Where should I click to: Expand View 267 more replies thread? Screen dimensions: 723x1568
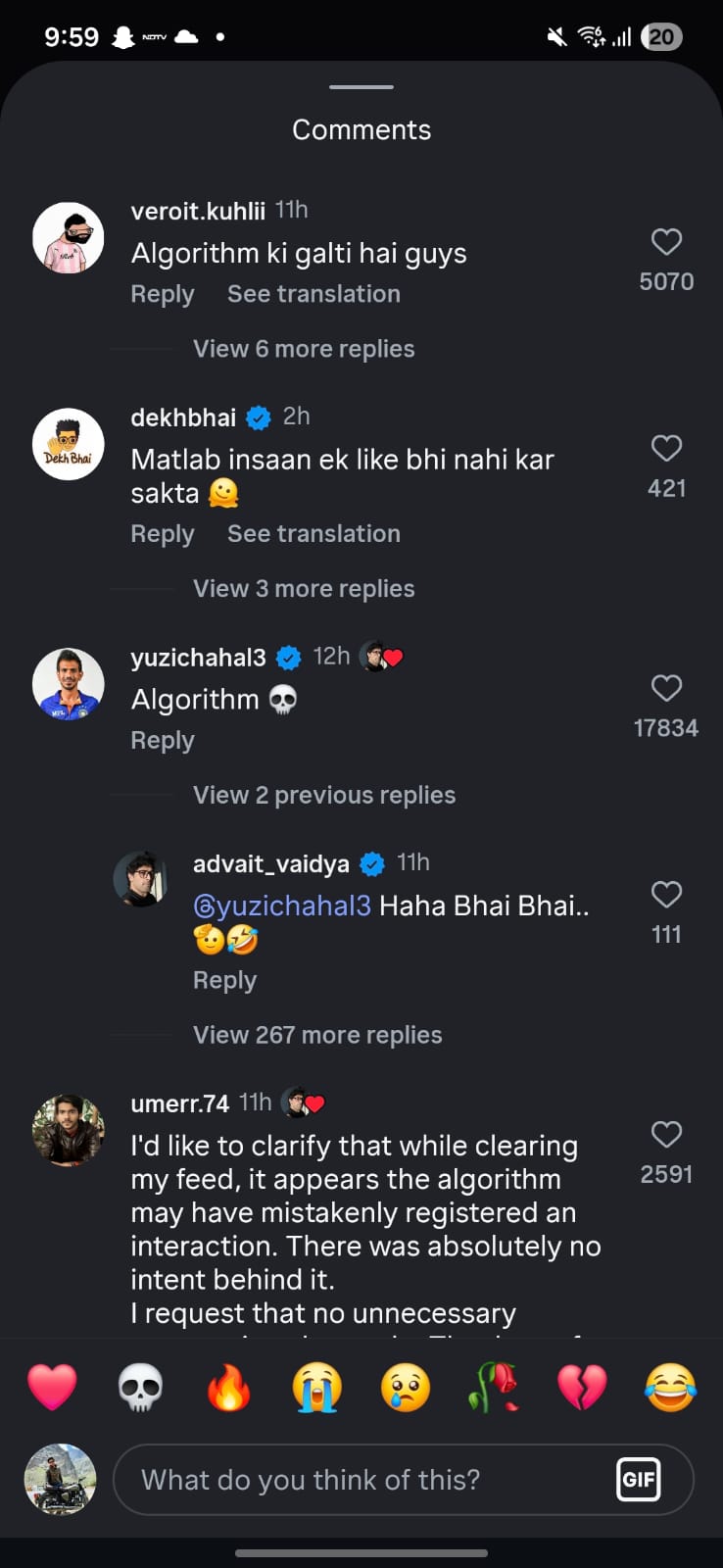point(316,1034)
